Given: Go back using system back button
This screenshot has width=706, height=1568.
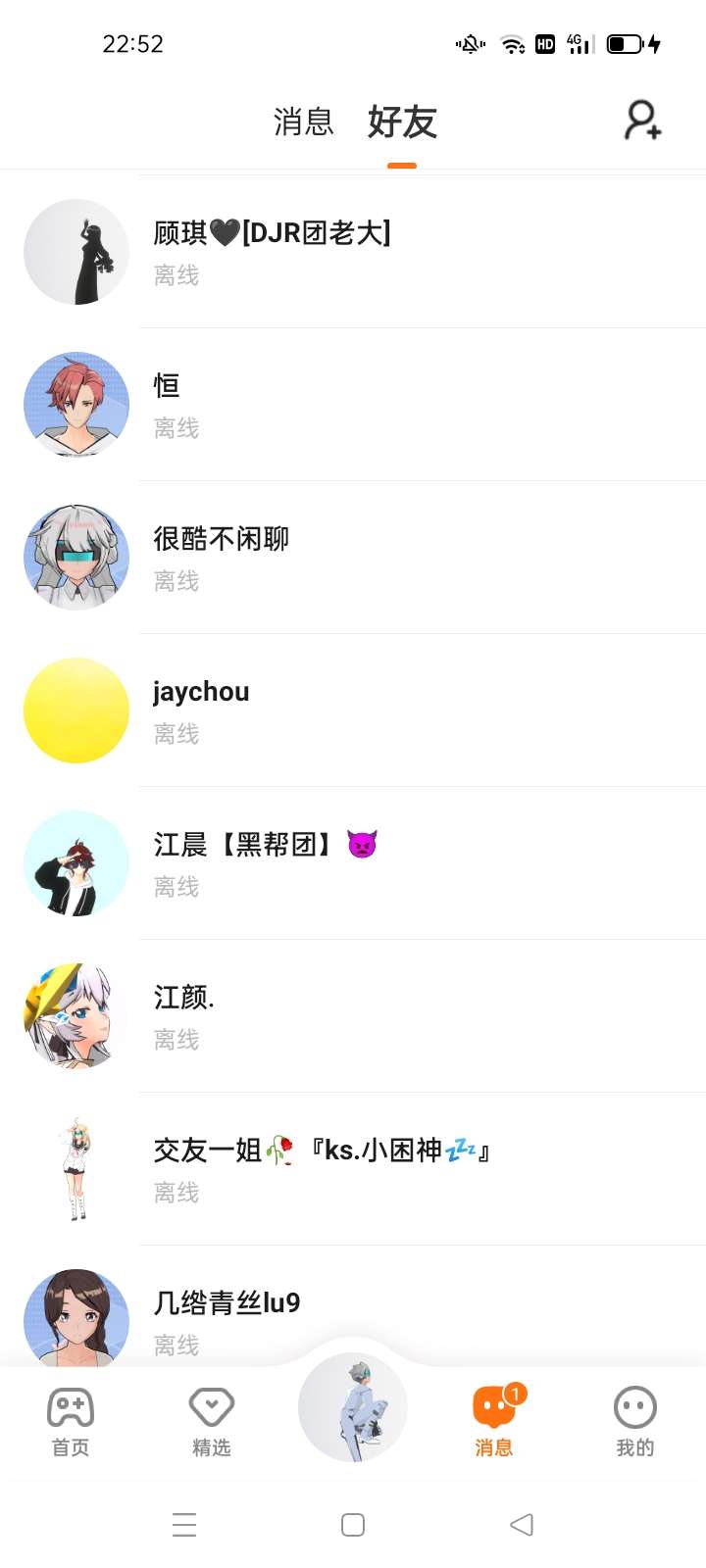Looking at the screenshot, I should click(522, 1524).
